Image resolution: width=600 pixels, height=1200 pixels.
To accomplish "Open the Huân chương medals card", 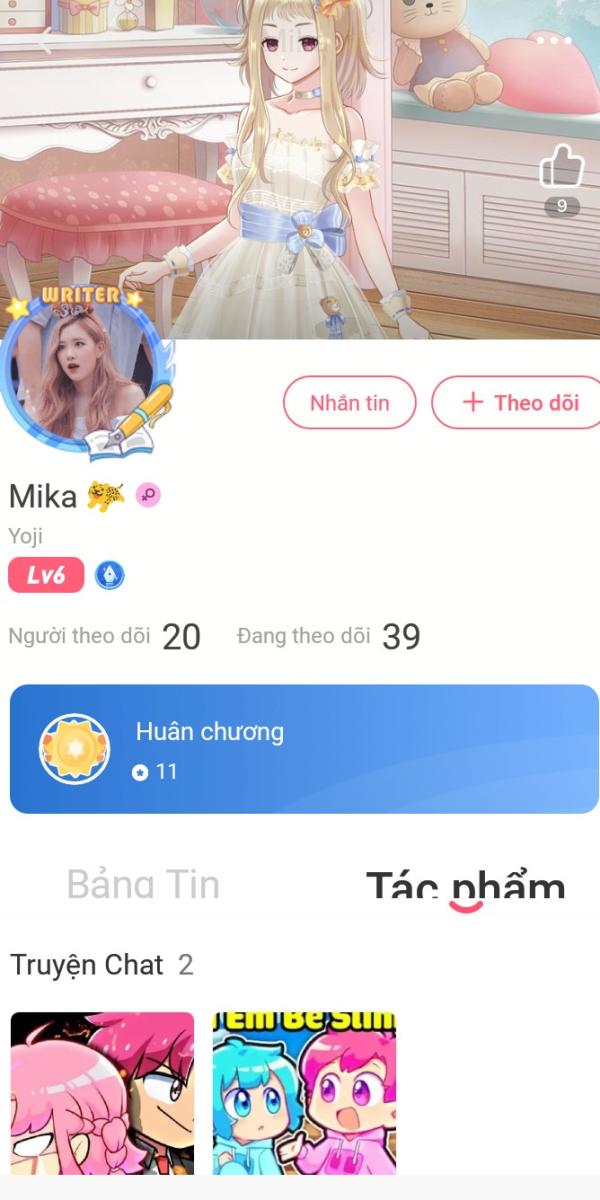I will click(304, 749).
